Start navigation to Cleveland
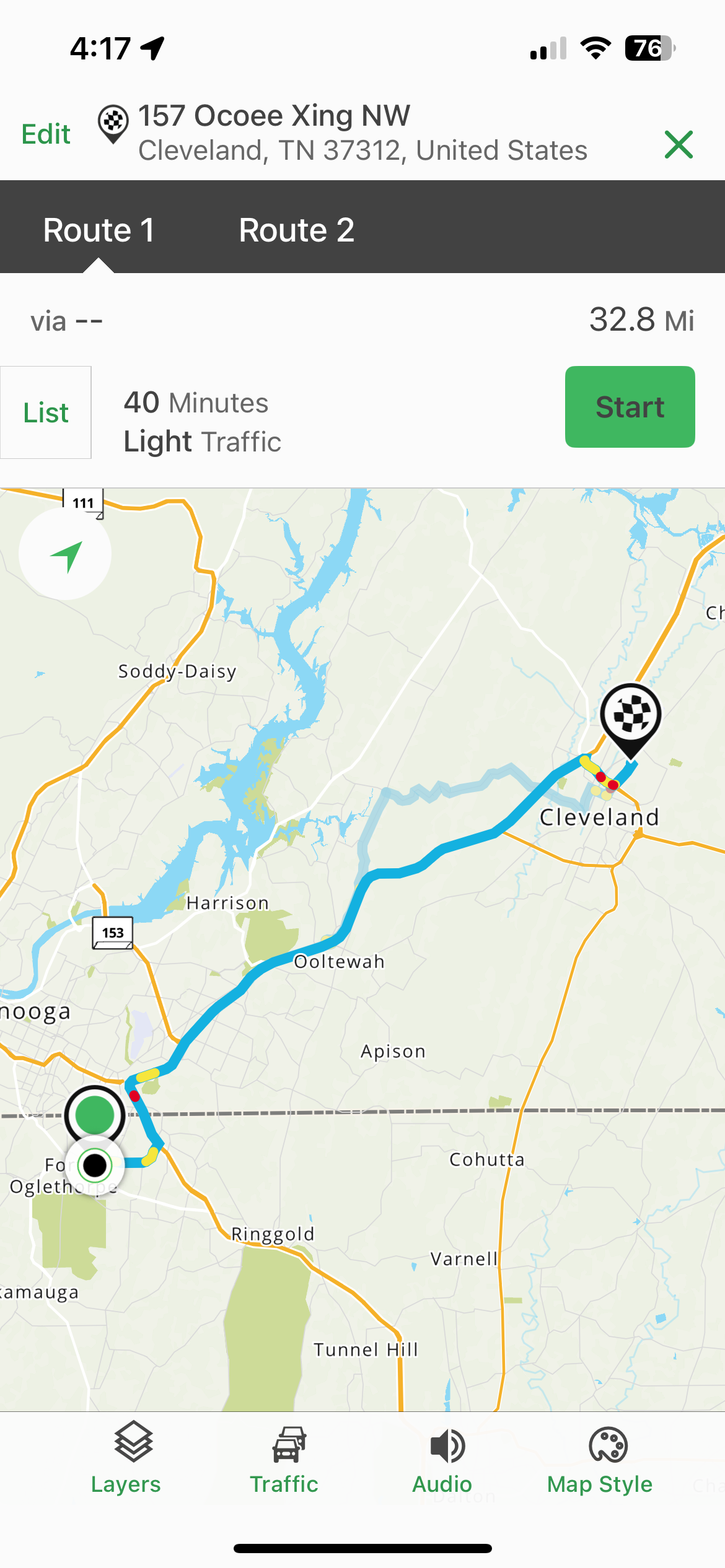This screenshot has height=1568, width=725. (630, 407)
